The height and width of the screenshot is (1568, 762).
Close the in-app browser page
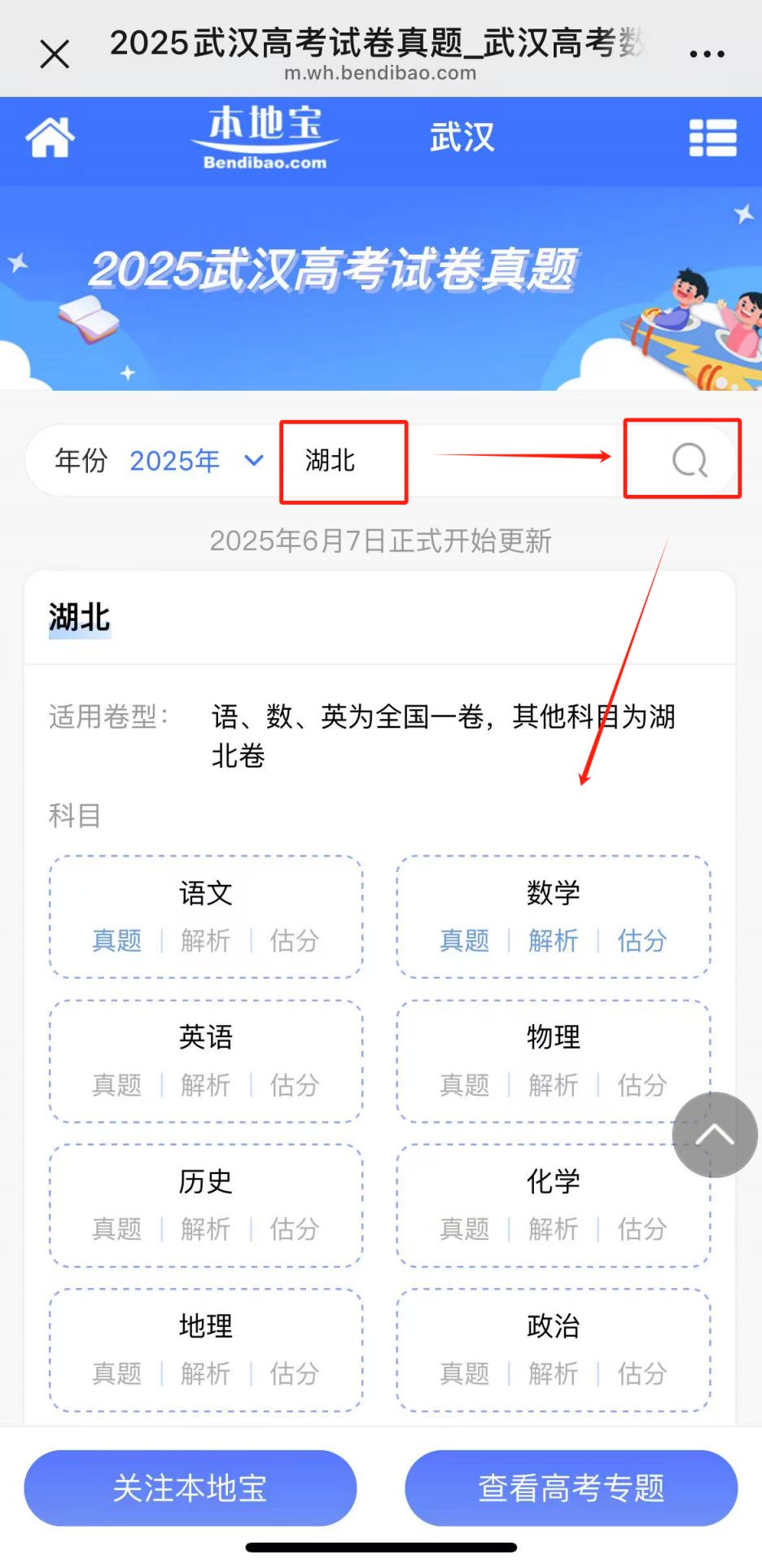pos(55,55)
